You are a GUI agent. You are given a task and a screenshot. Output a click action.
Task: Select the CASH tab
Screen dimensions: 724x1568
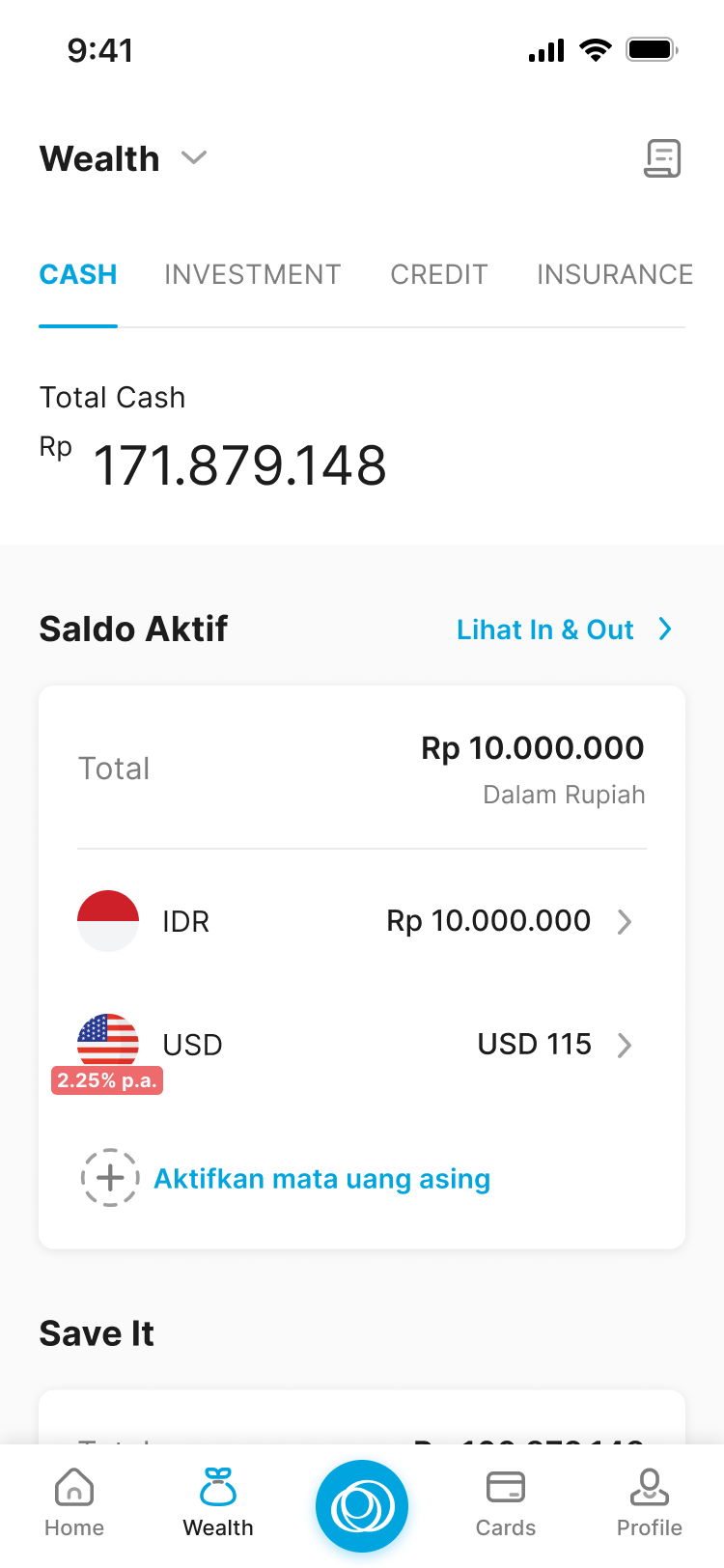tap(78, 274)
